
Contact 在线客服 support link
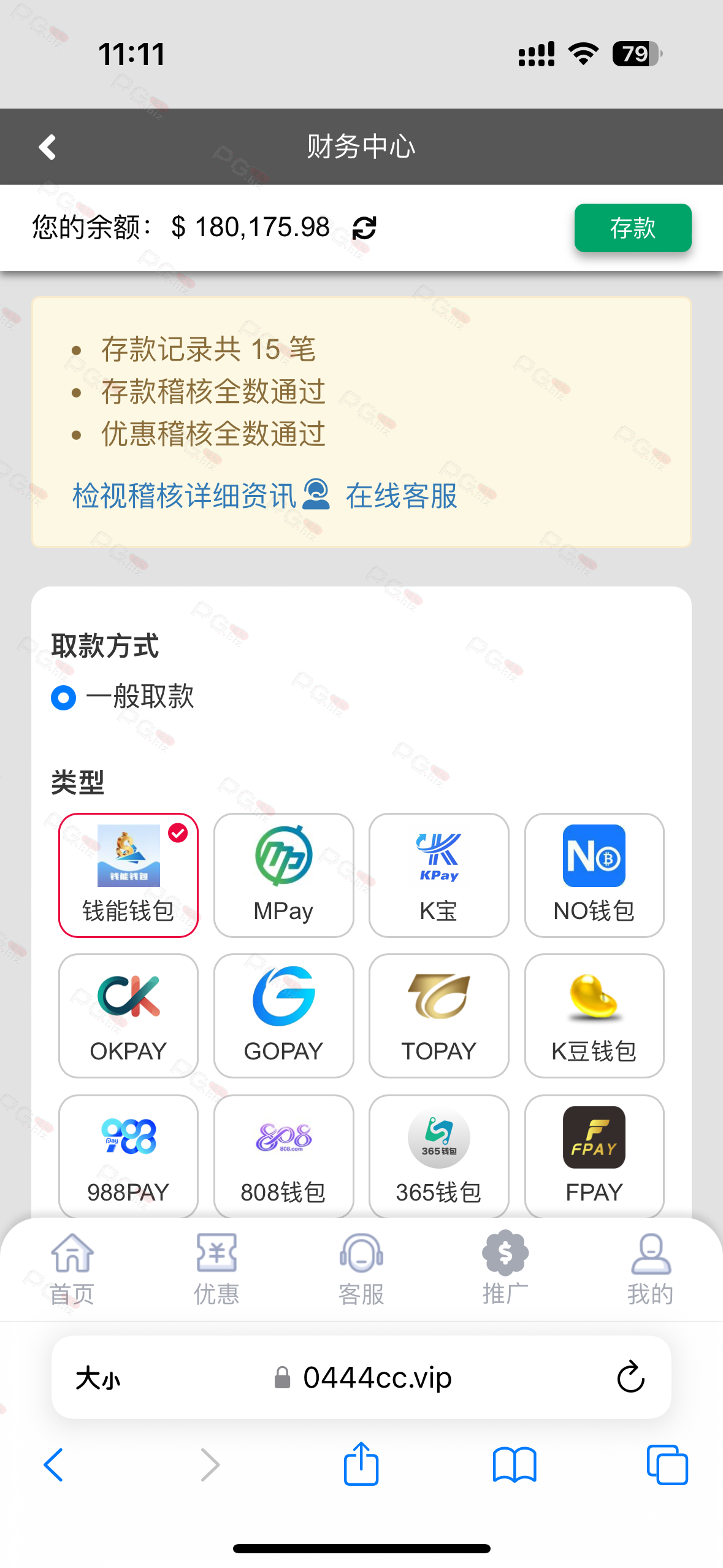tap(401, 496)
